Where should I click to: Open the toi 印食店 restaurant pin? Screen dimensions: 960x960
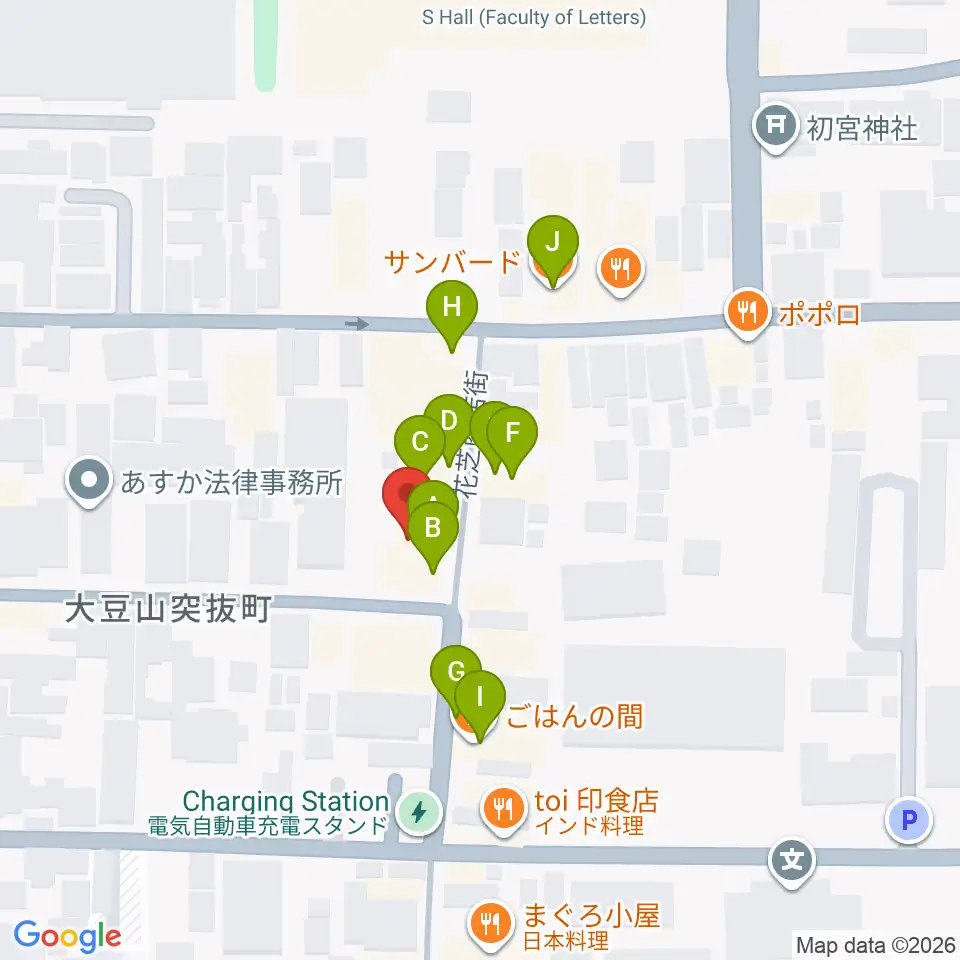(x=503, y=809)
